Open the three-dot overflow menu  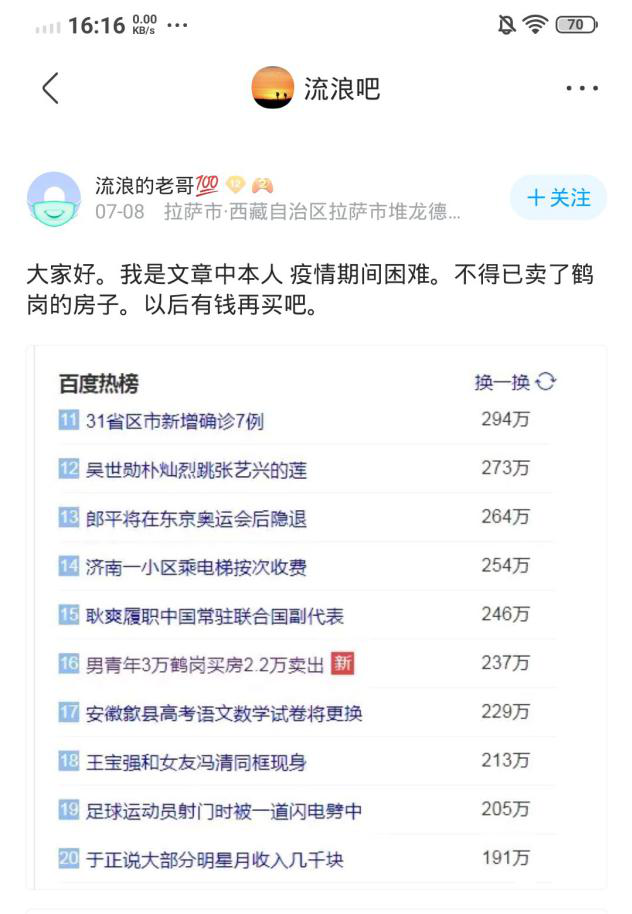coord(581,88)
